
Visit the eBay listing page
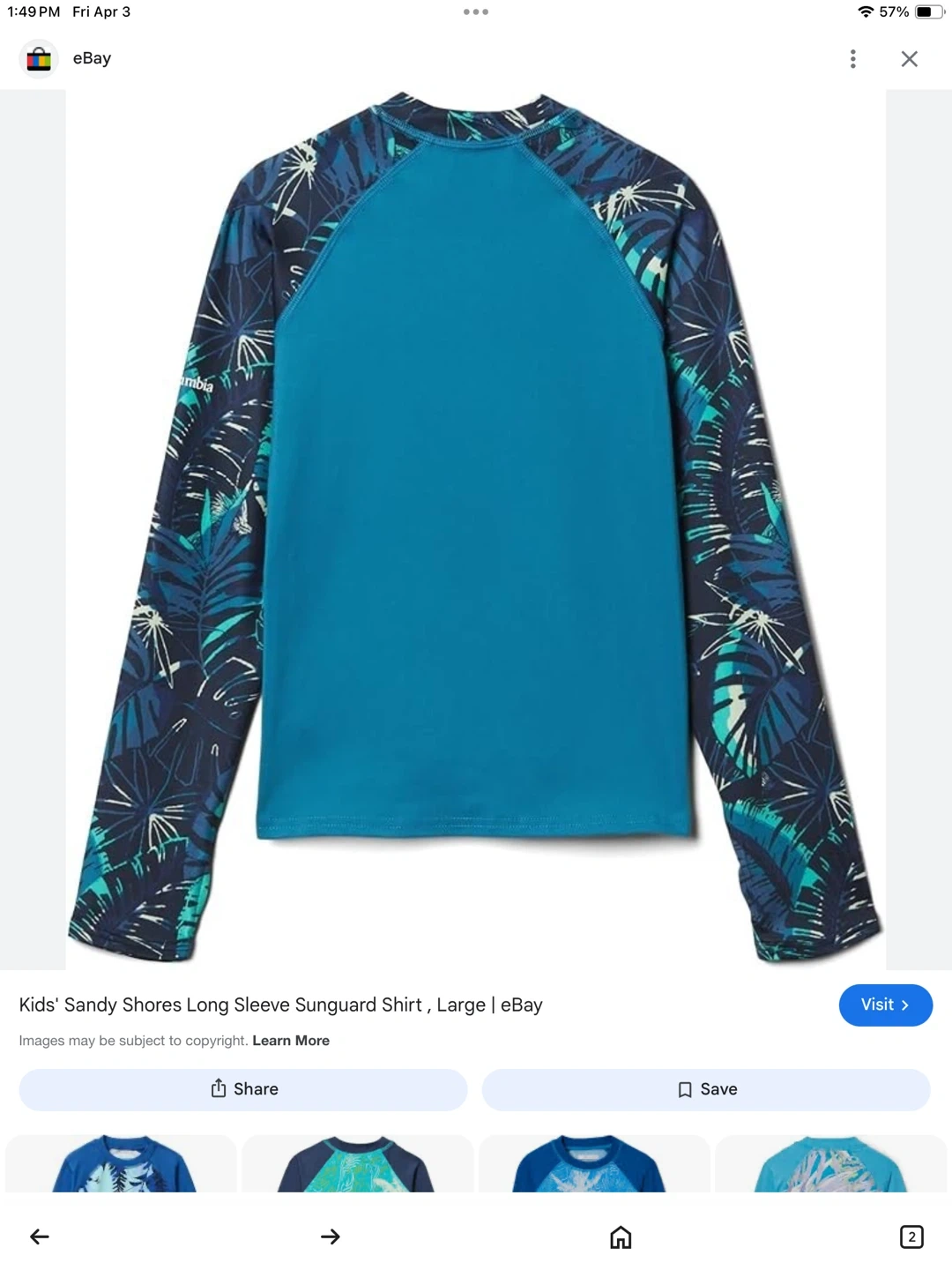pos(885,1005)
